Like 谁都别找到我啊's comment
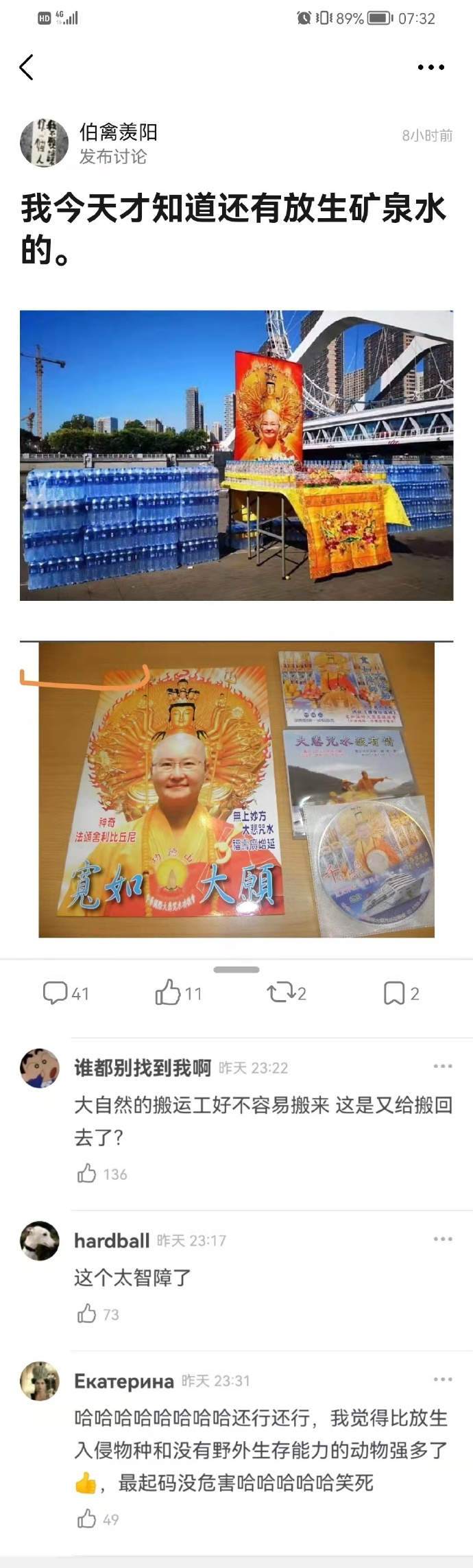 [87, 1174]
